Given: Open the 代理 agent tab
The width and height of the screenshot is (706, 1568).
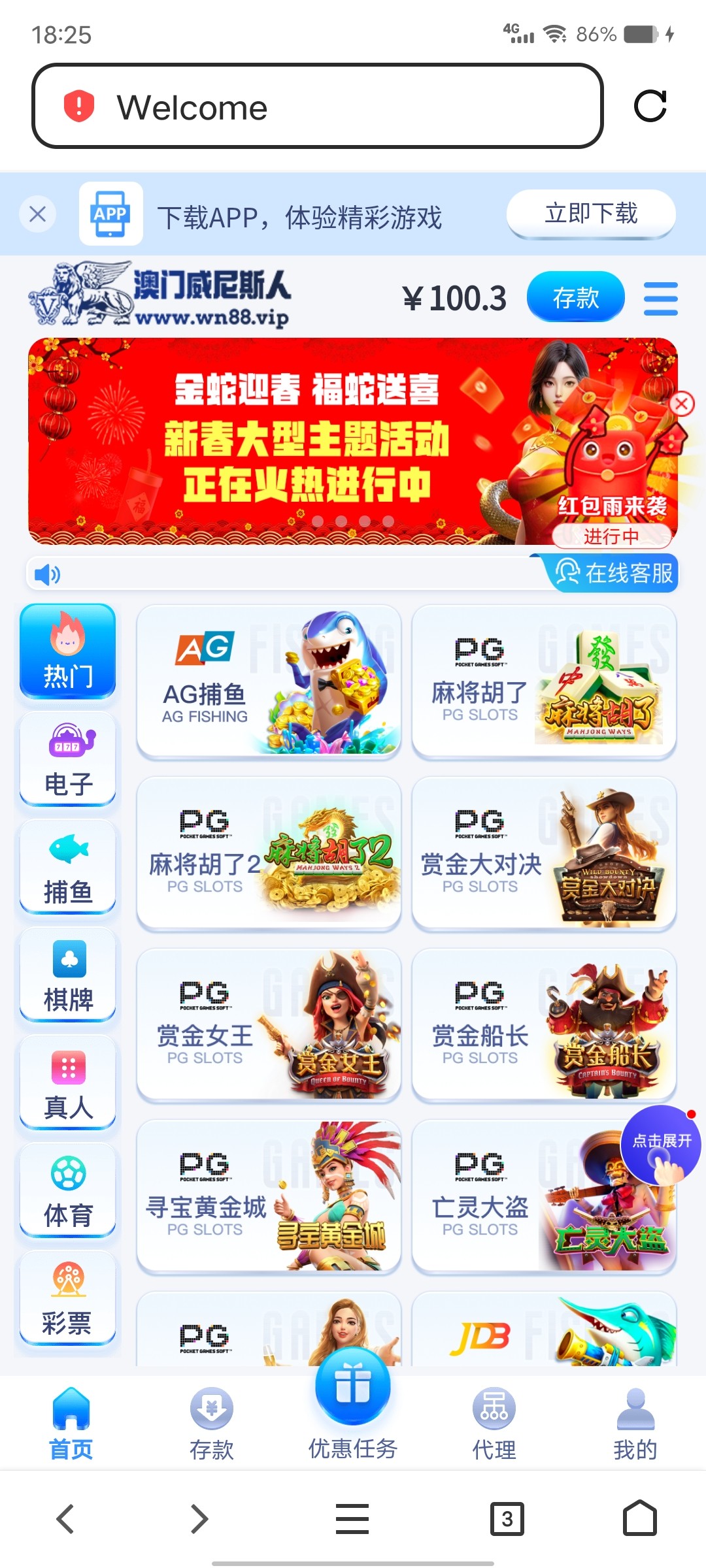Looking at the screenshot, I should (494, 1424).
